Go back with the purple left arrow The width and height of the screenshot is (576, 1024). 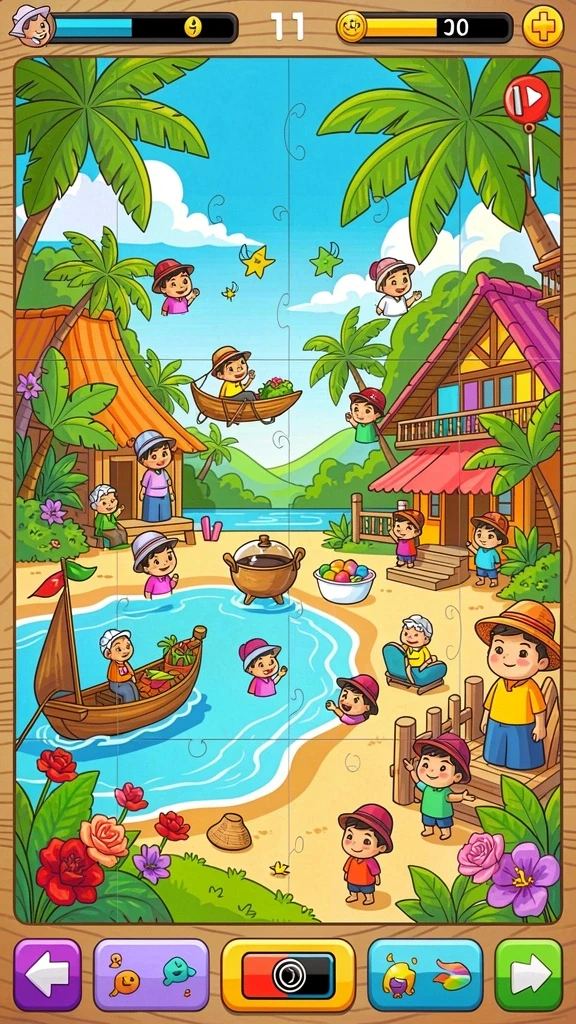[48, 975]
